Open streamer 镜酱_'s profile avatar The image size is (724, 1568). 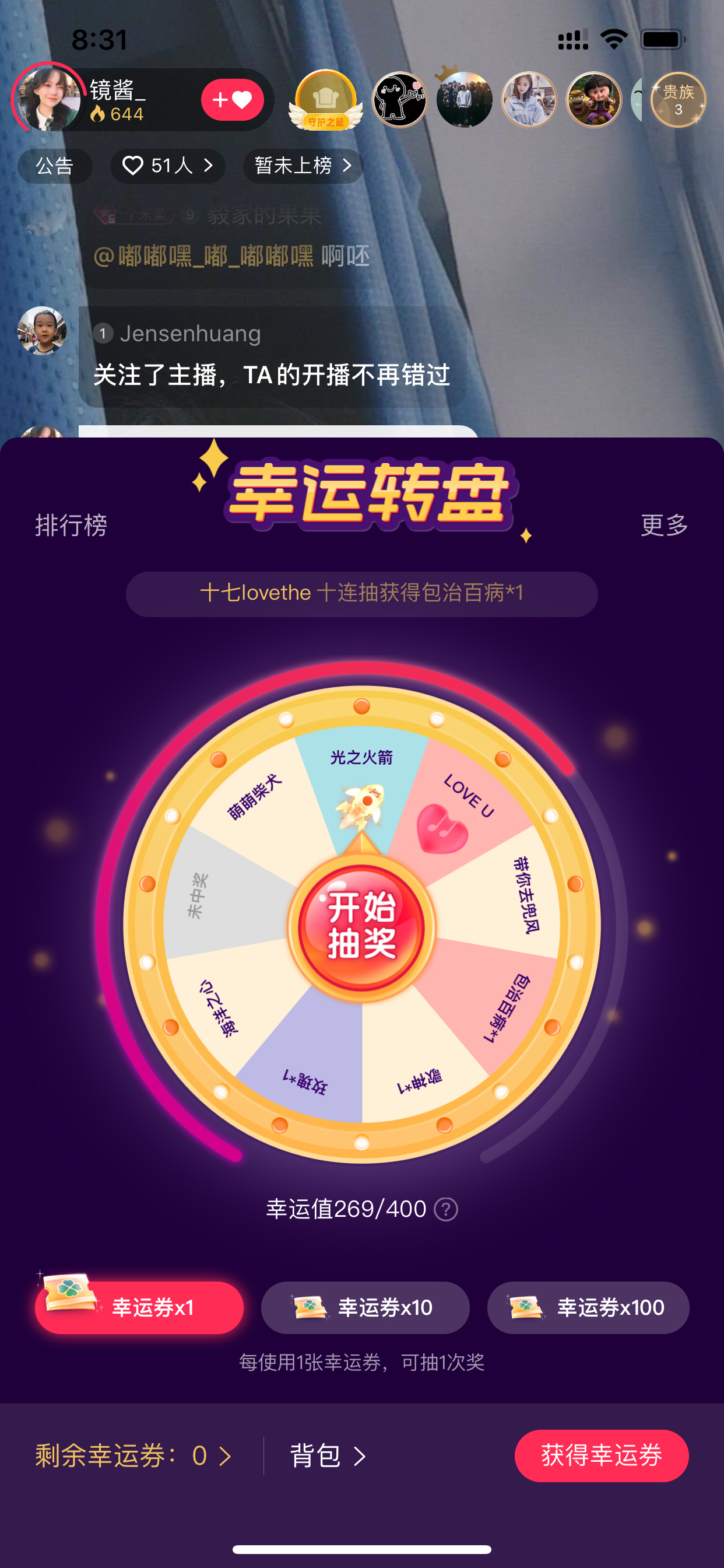click(x=47, y=99)
